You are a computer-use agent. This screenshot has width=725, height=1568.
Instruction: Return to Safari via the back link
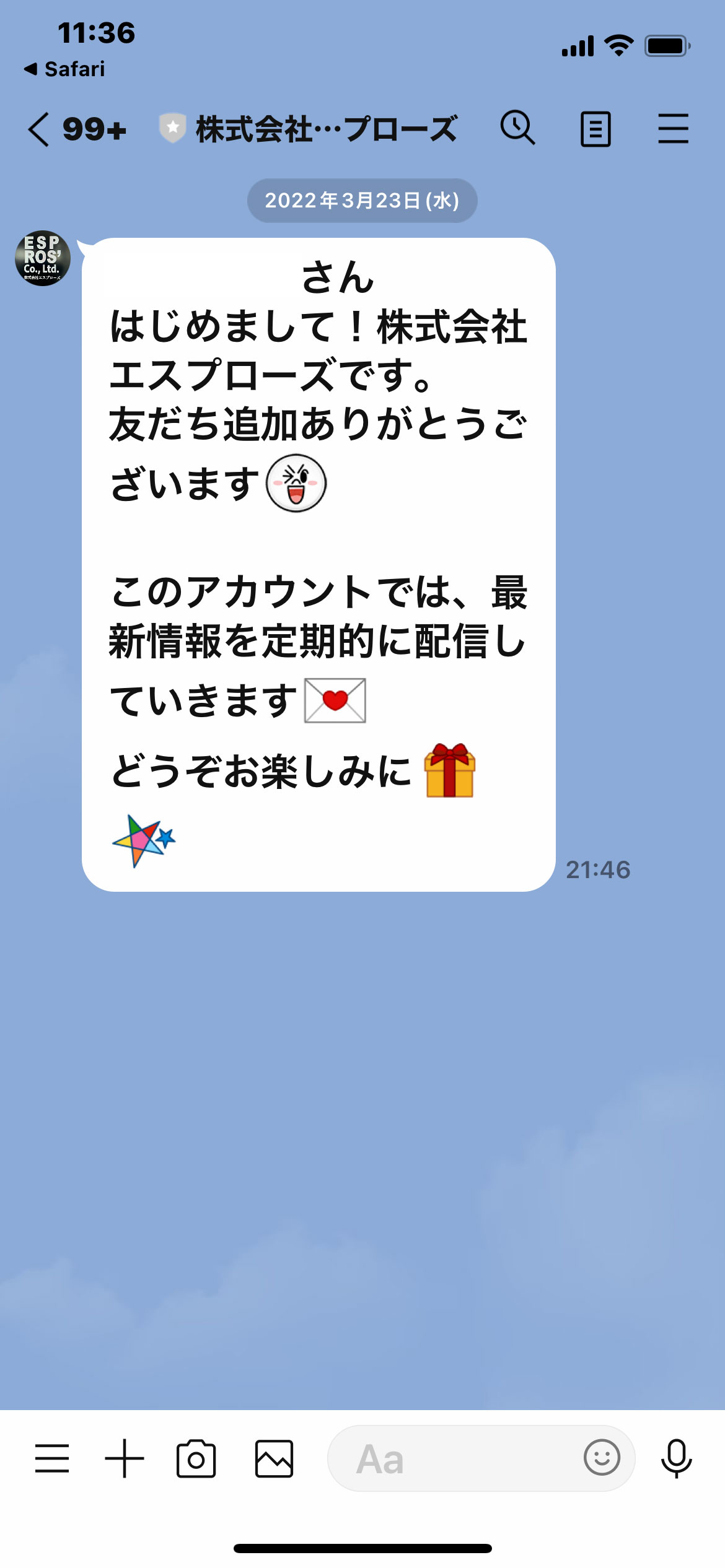[64, 69]
